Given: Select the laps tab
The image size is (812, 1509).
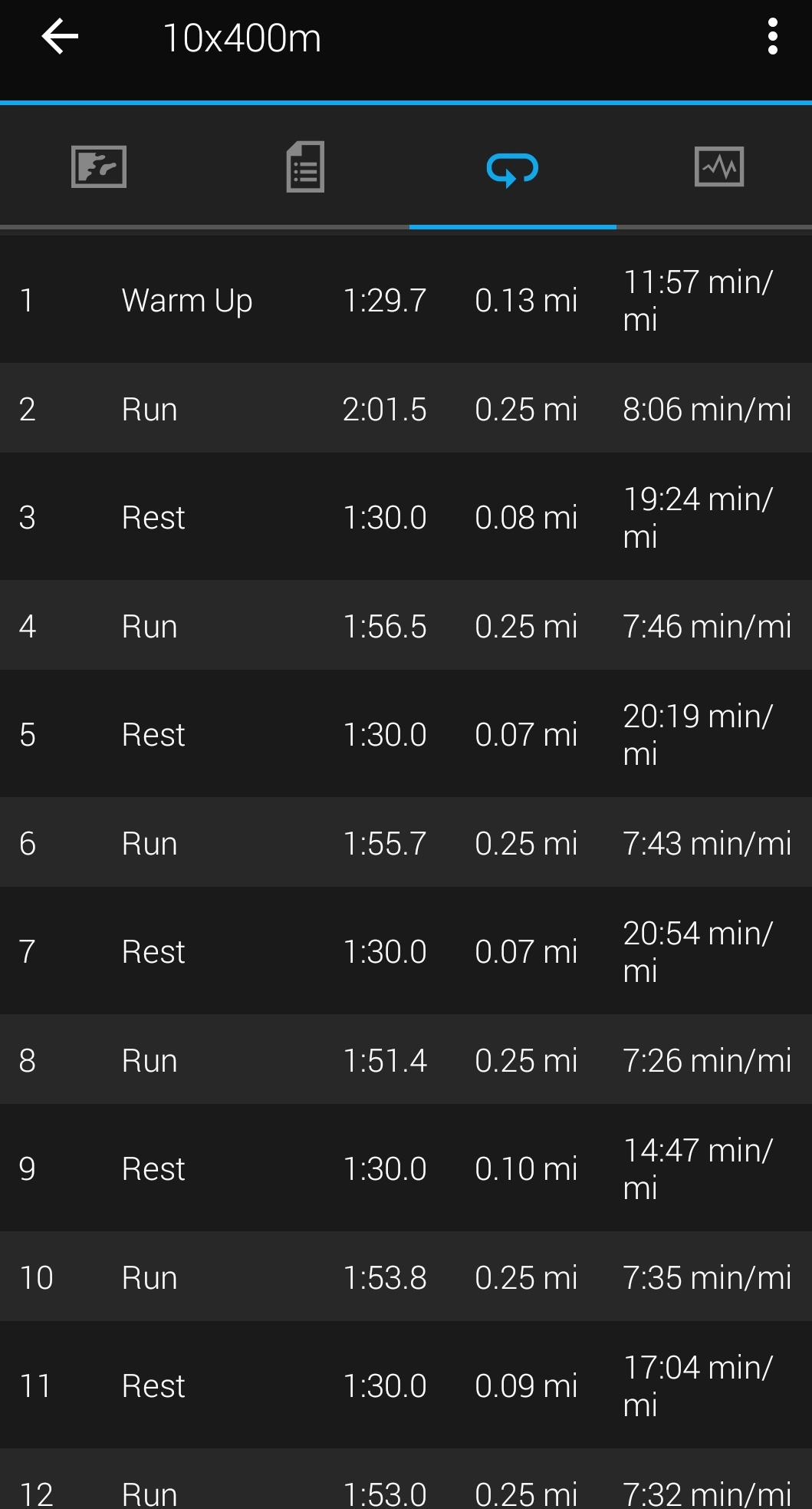Looking at the screenshot, I should pos(512,168).
